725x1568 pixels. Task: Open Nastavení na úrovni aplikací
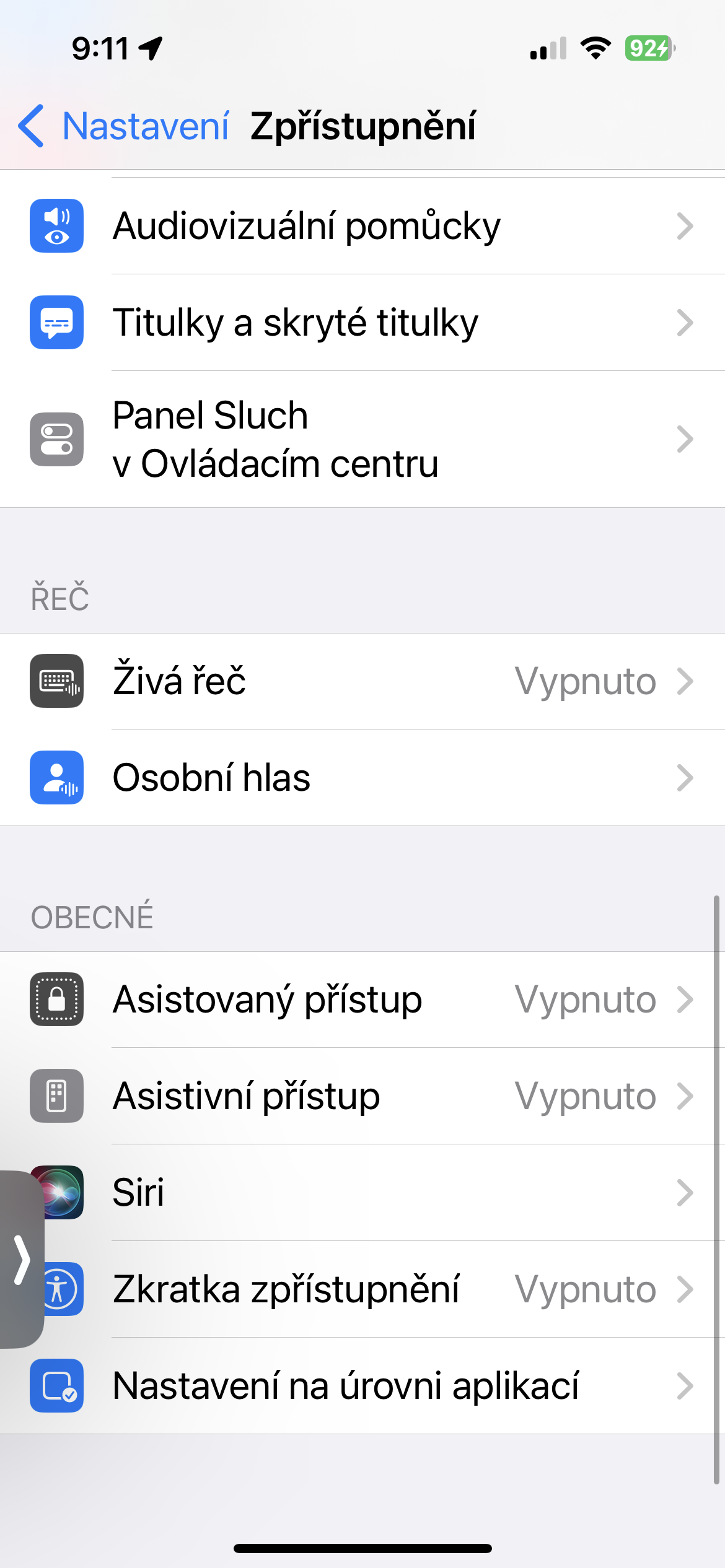pyautogui.click(x=362, y=1386)
